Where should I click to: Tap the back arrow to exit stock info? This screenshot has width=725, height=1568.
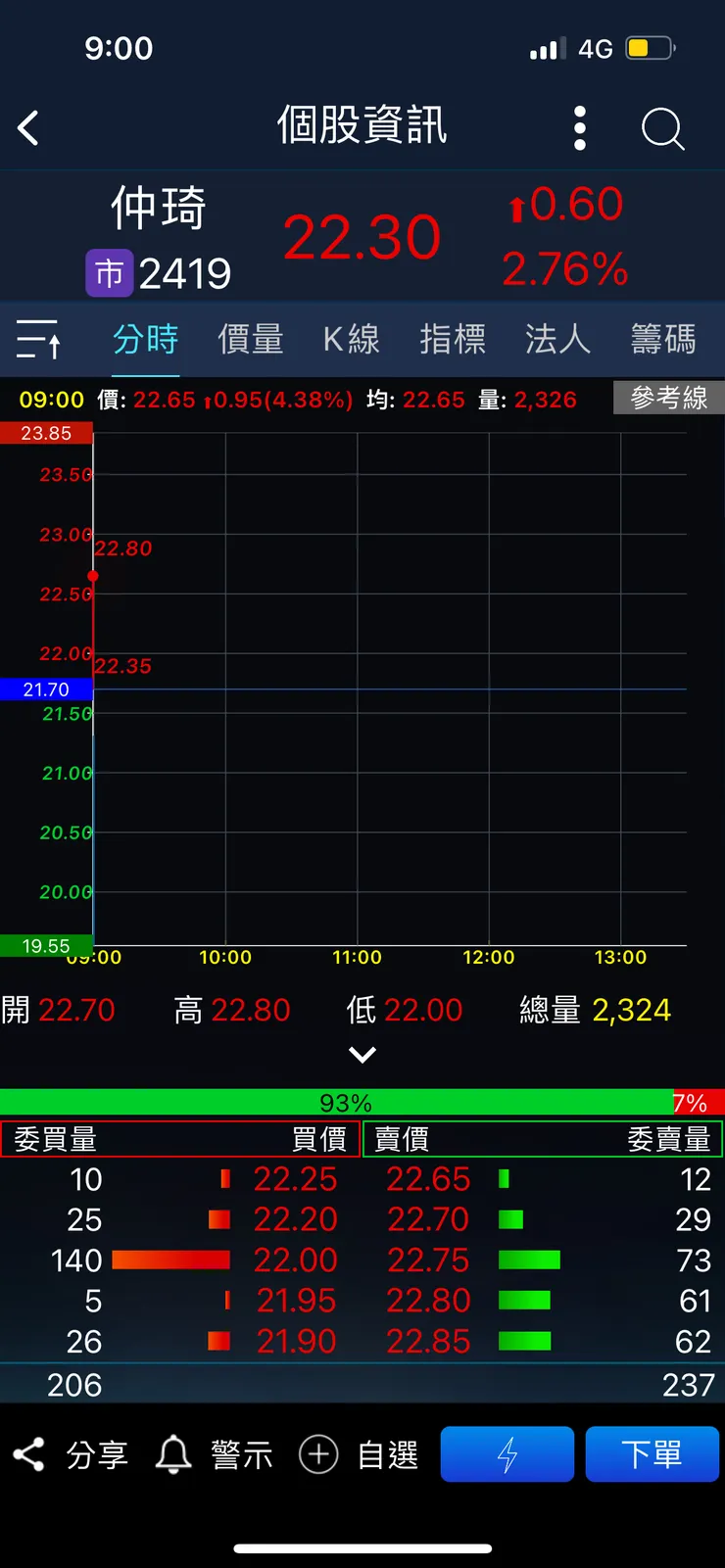tap(27, 127)
